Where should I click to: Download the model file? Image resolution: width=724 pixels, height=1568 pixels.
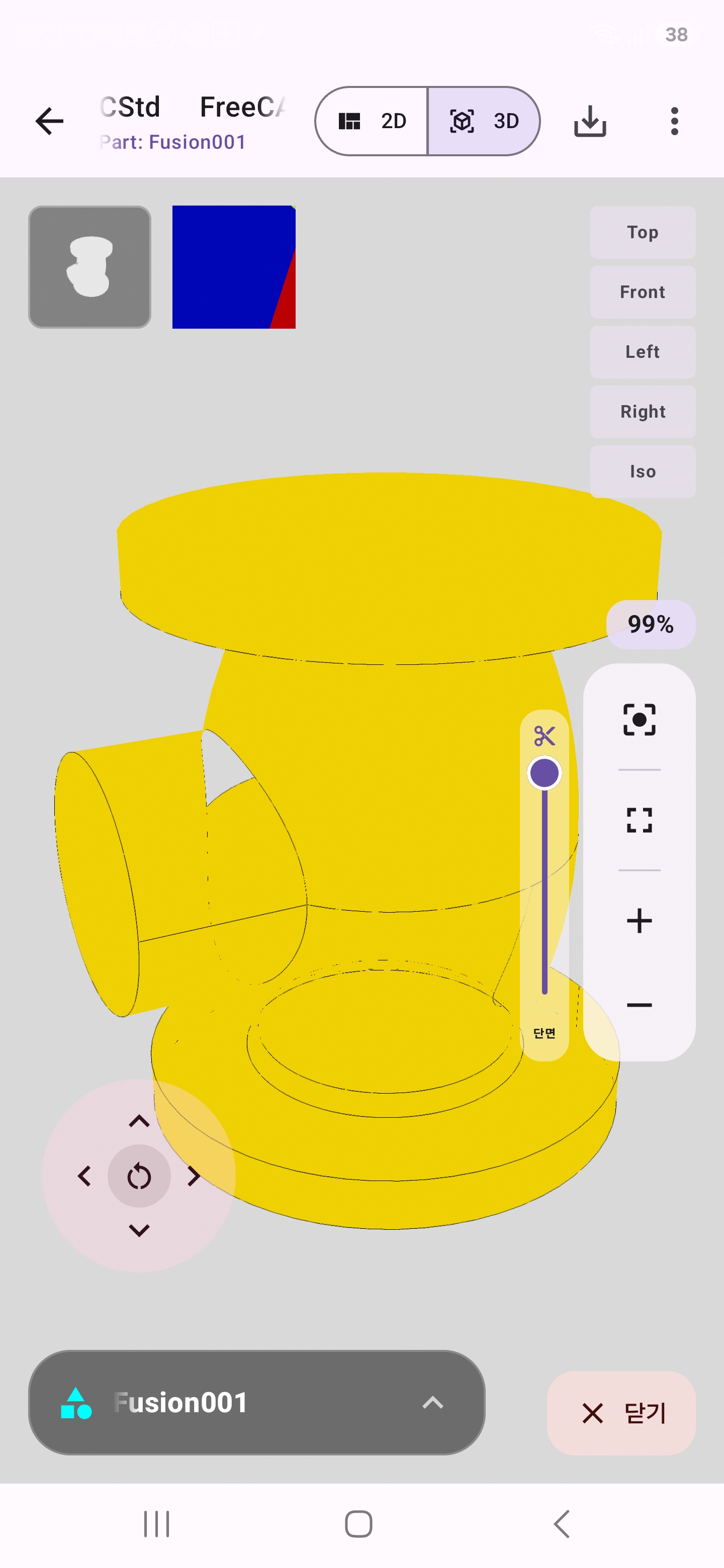[590, 121]
